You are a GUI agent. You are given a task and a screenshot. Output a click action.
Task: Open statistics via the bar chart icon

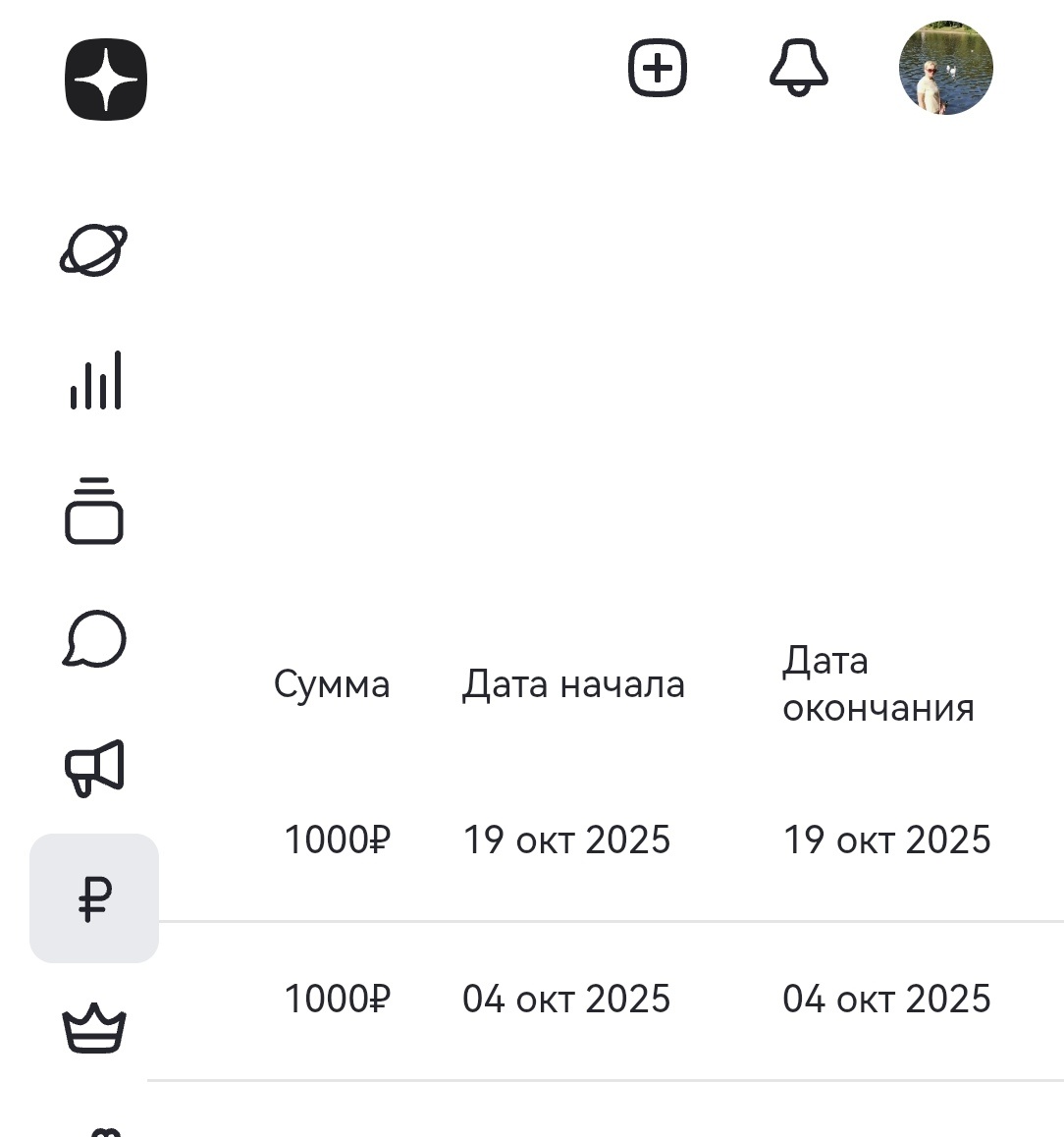tap(97, 382)
